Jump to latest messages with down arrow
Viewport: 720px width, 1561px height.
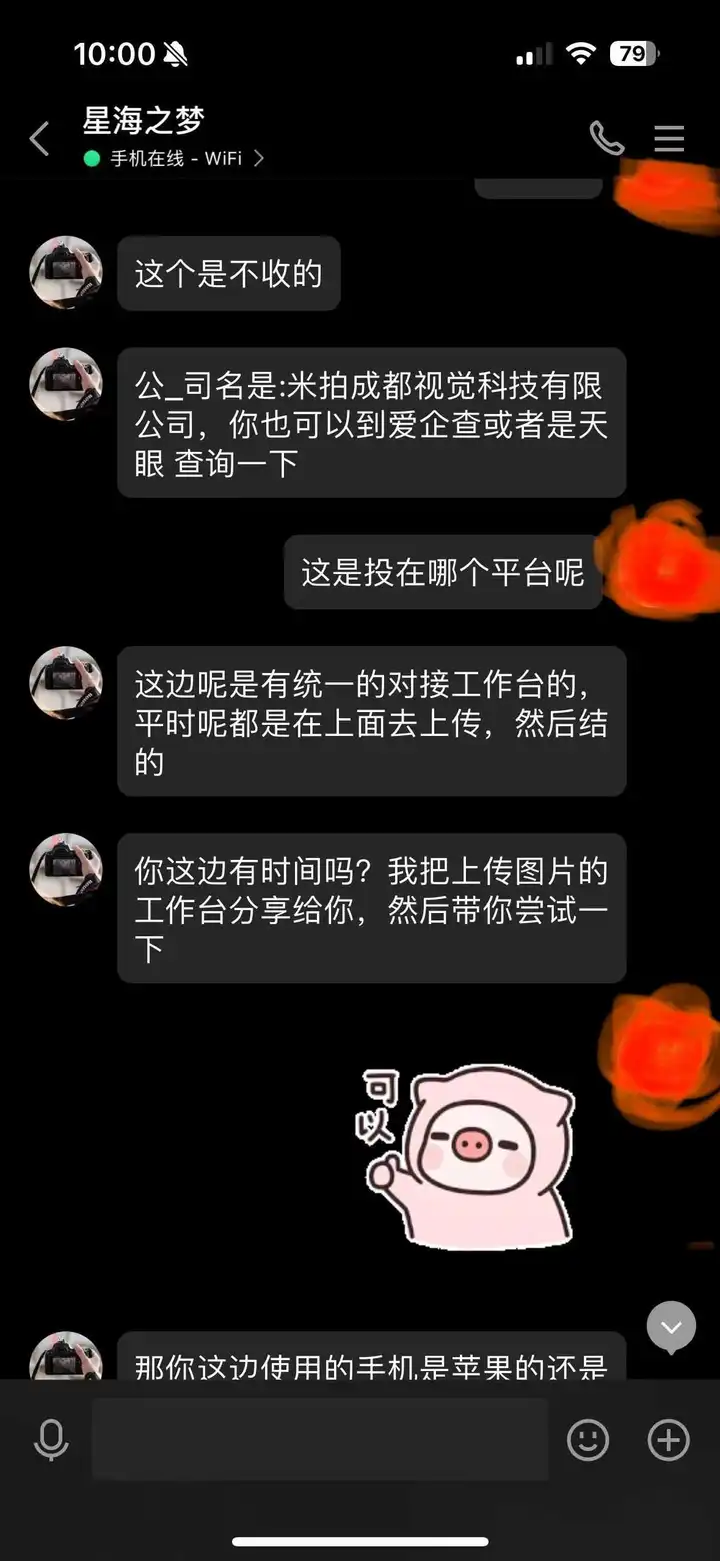point(671,1327)
